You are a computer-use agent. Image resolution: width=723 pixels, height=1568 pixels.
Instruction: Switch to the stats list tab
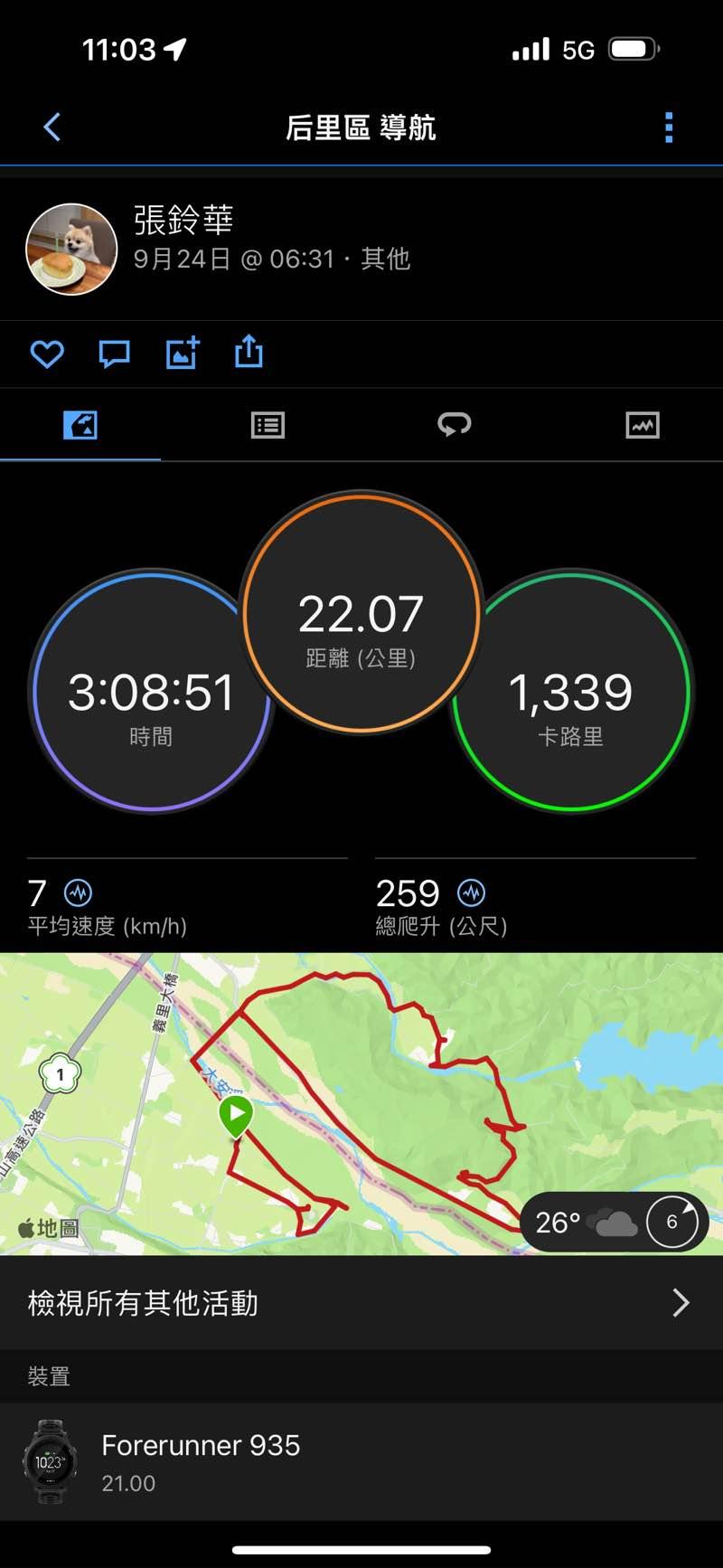tap(268, 425)
